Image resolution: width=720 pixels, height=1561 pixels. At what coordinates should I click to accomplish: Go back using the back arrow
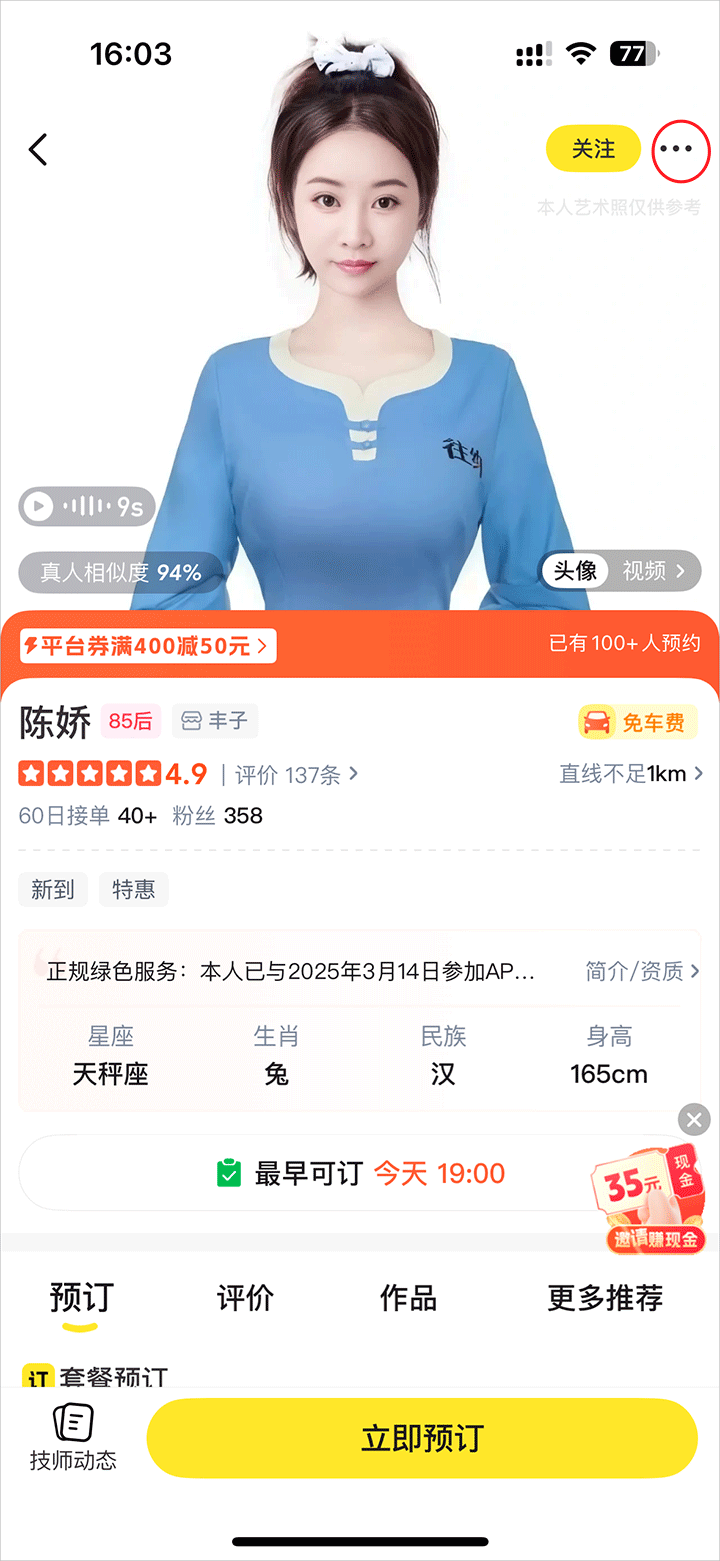[x=38, y=150]
